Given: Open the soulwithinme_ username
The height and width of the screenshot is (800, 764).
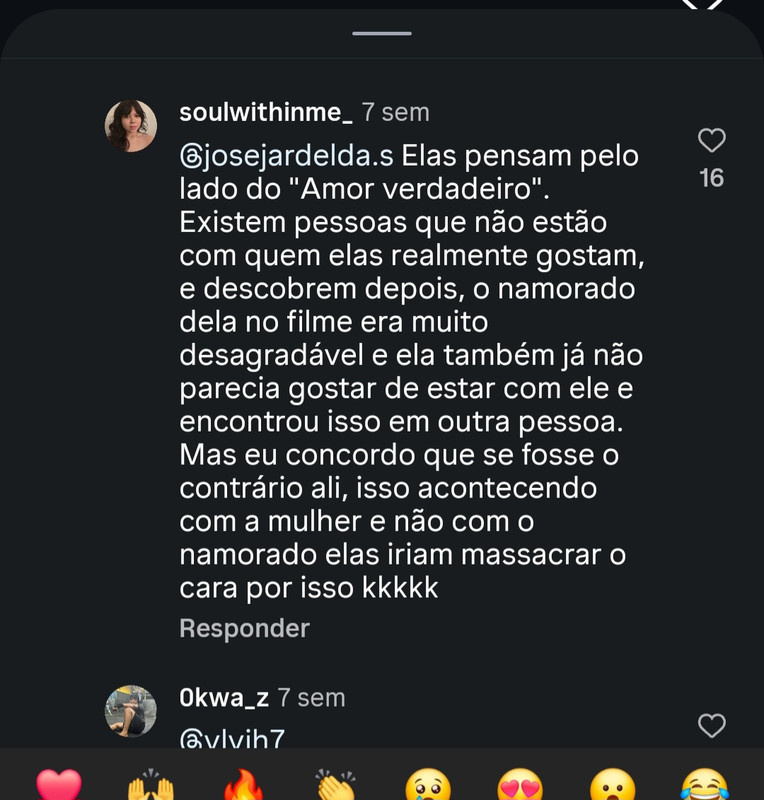Looking at the screenshot, I should point(265,113).
